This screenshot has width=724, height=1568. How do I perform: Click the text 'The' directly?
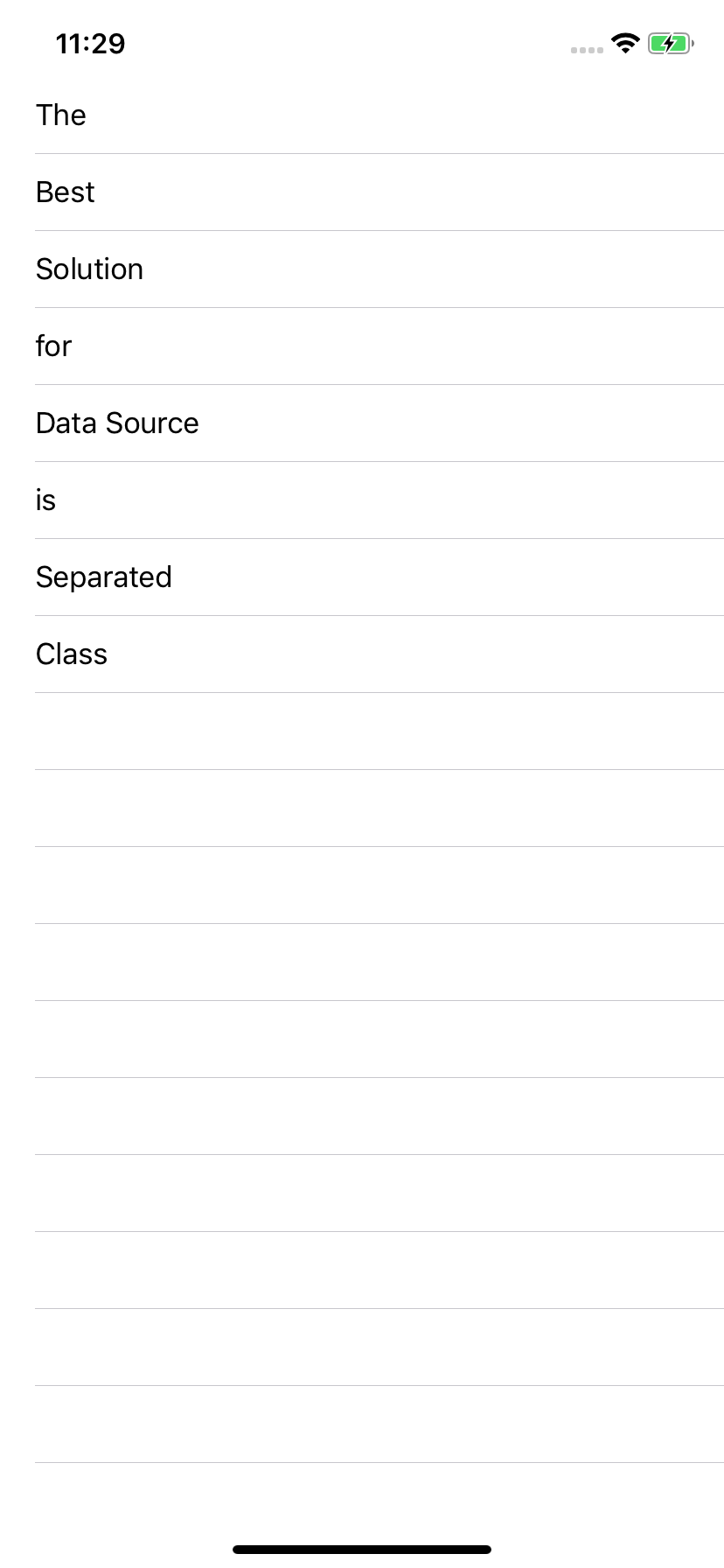[60, 115]
